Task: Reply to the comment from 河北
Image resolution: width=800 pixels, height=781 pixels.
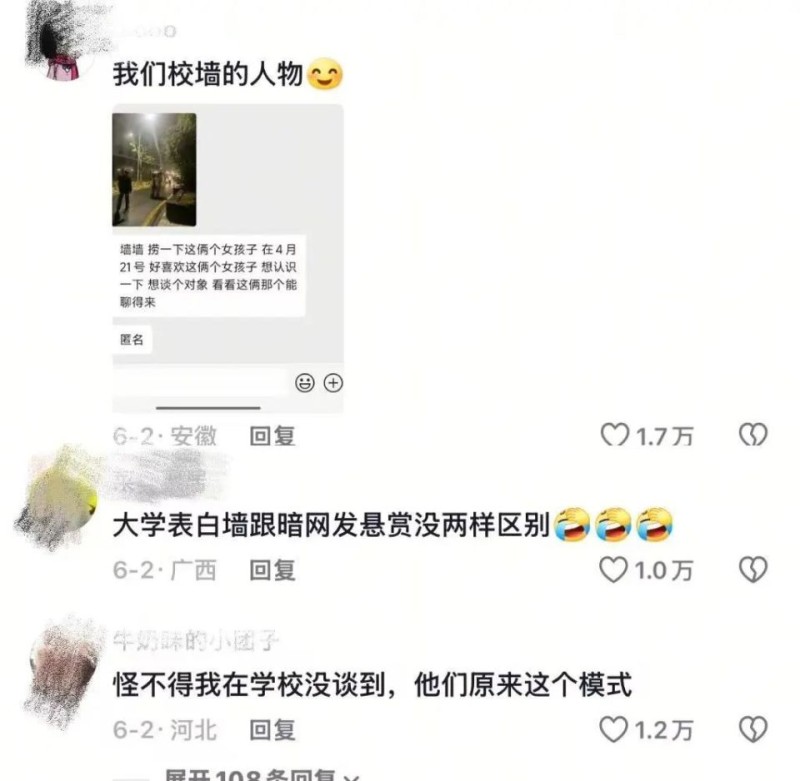Action: point(272,730)
